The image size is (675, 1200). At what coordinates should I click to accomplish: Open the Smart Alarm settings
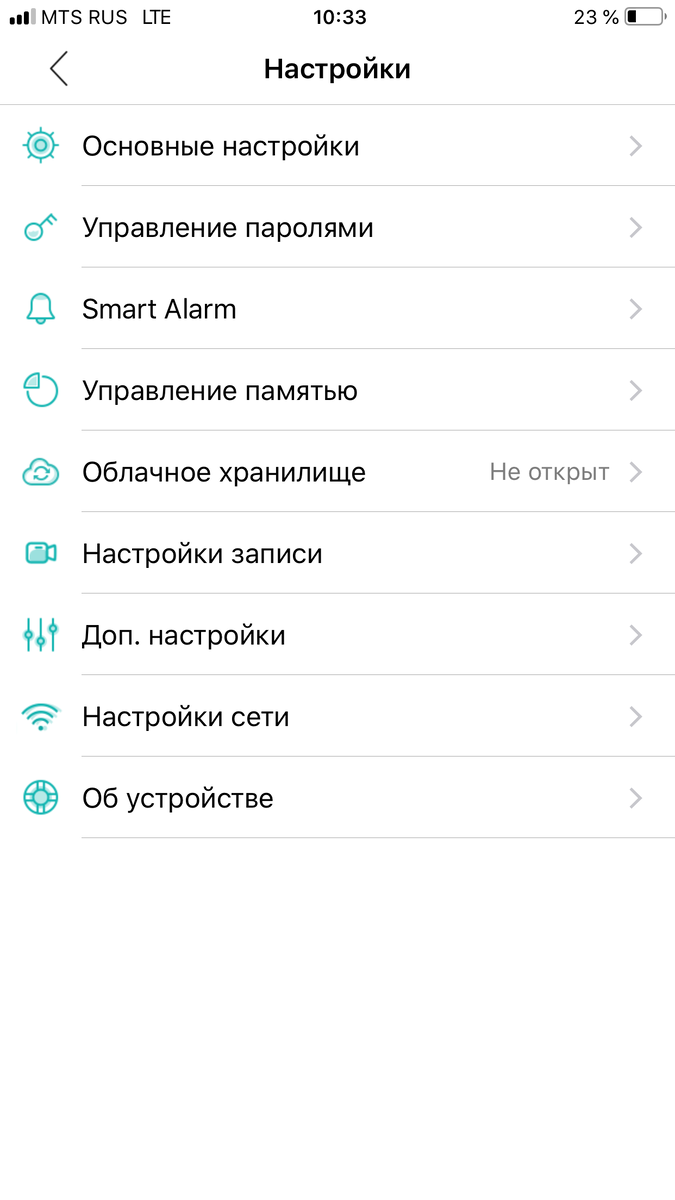click(x=337, y=309)
